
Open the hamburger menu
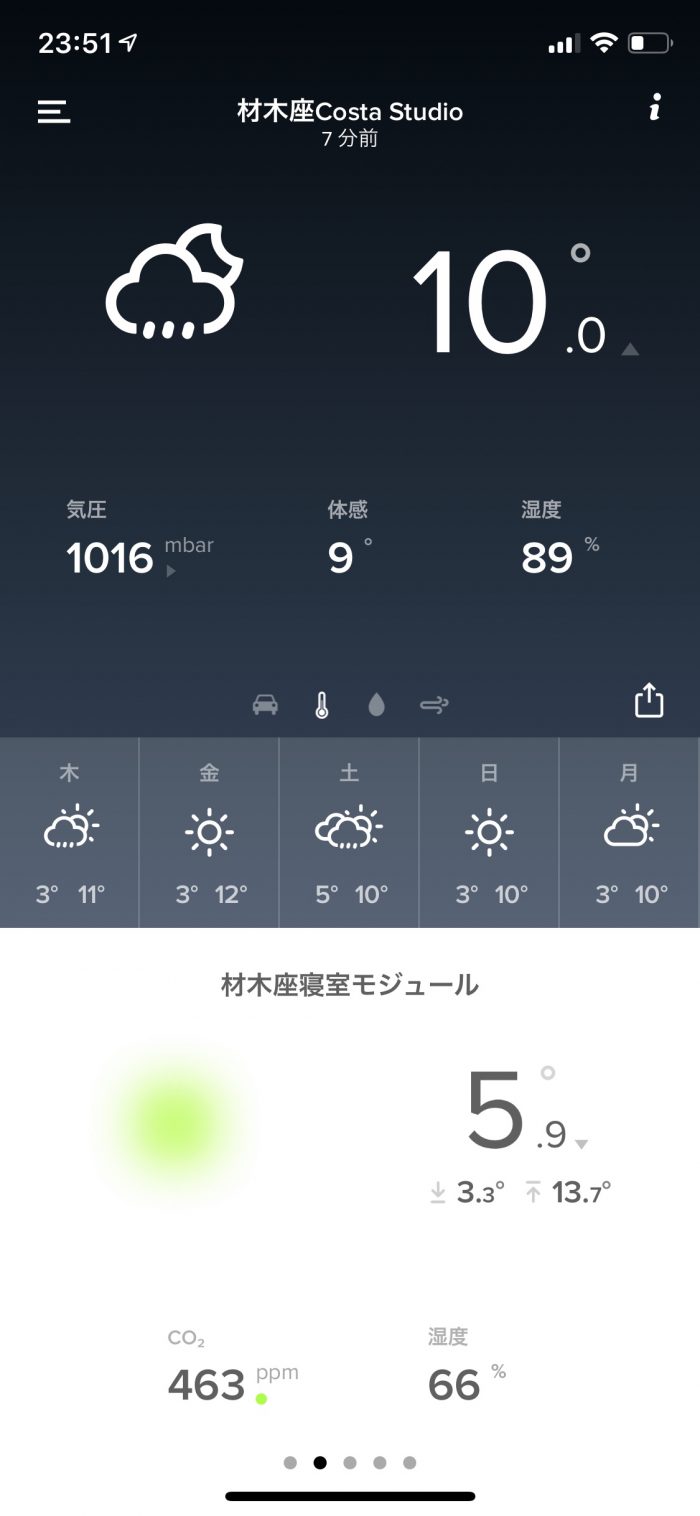click(x=54, y=111)
